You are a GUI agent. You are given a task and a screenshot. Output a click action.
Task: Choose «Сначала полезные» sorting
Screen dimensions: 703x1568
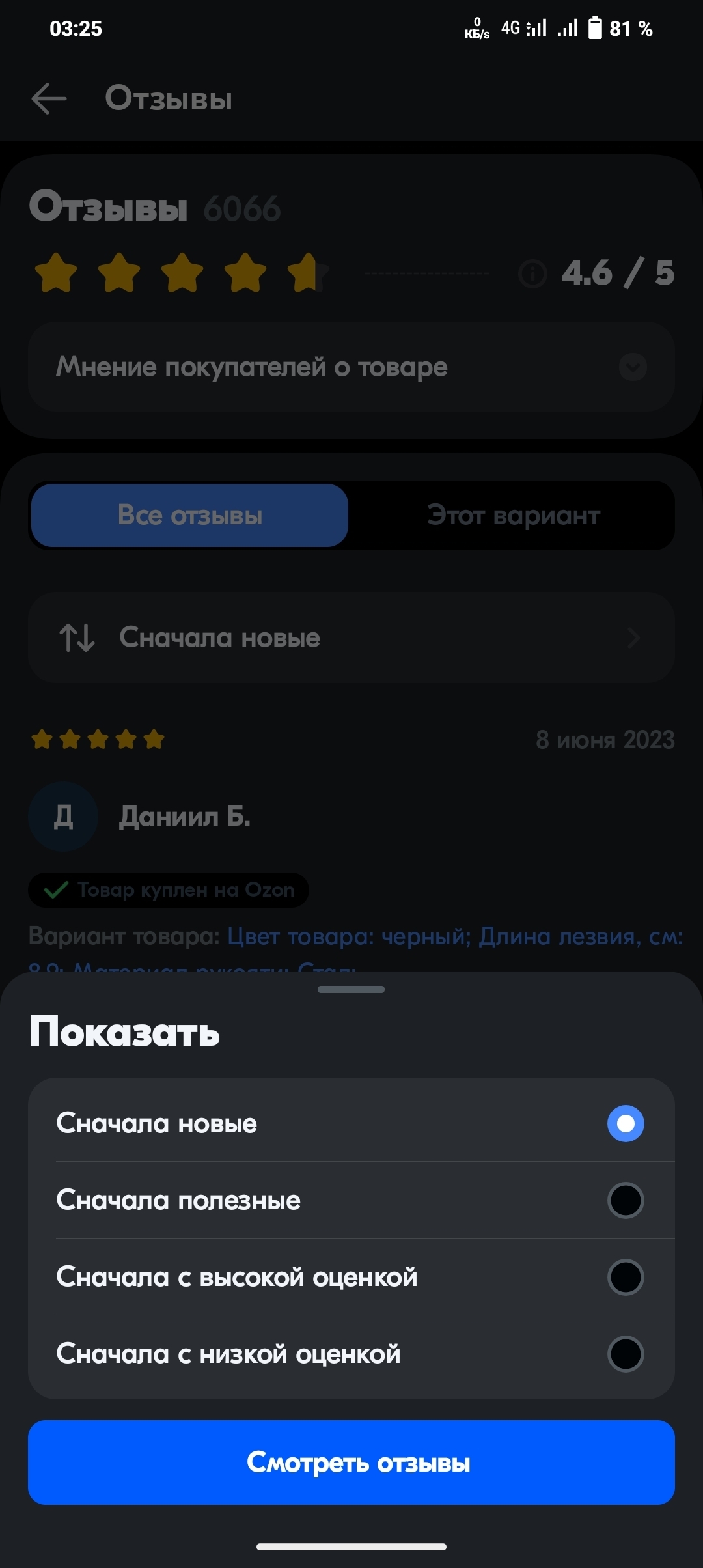(x=625, y=1200)
